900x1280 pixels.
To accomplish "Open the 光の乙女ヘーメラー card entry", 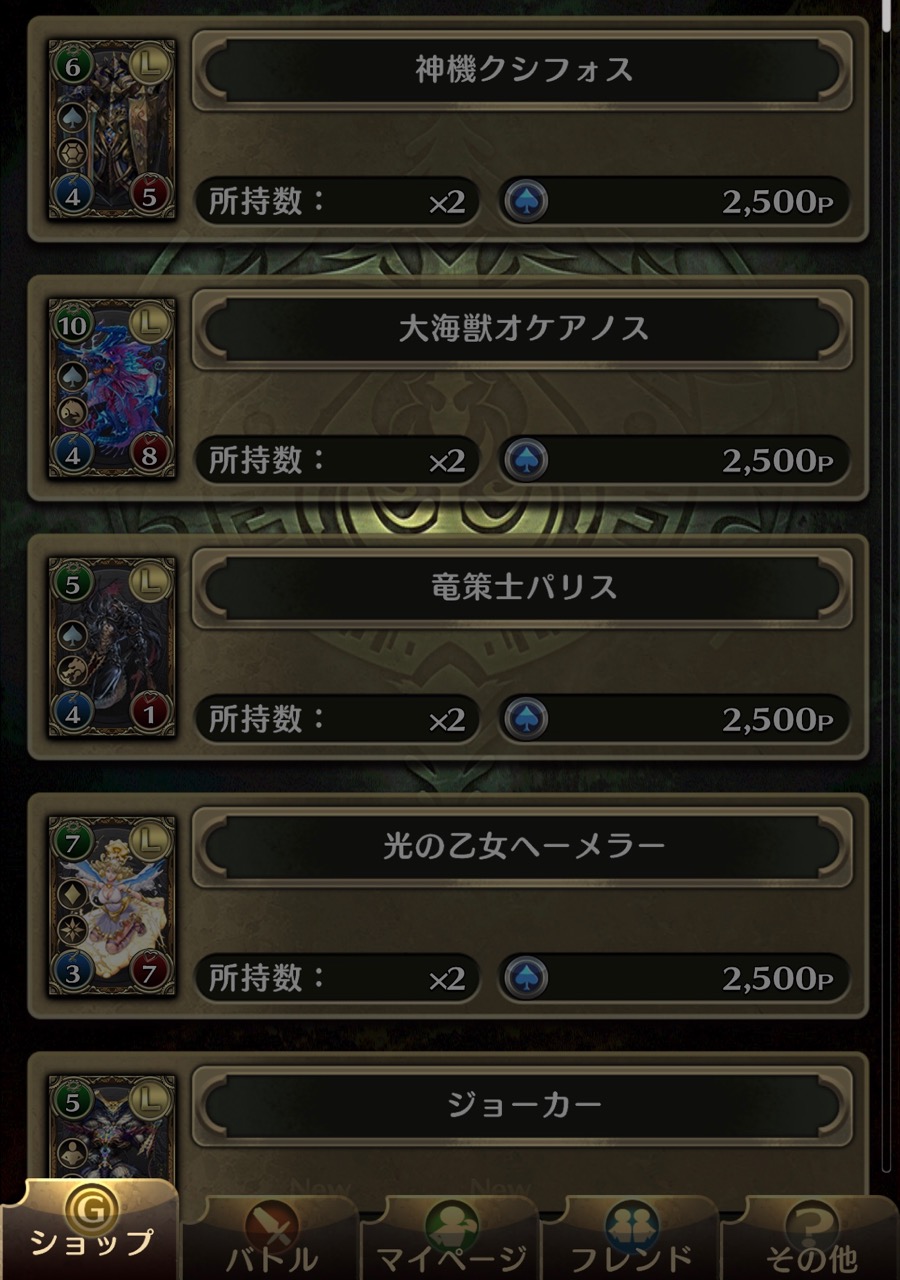I will [x=523, y=847].
